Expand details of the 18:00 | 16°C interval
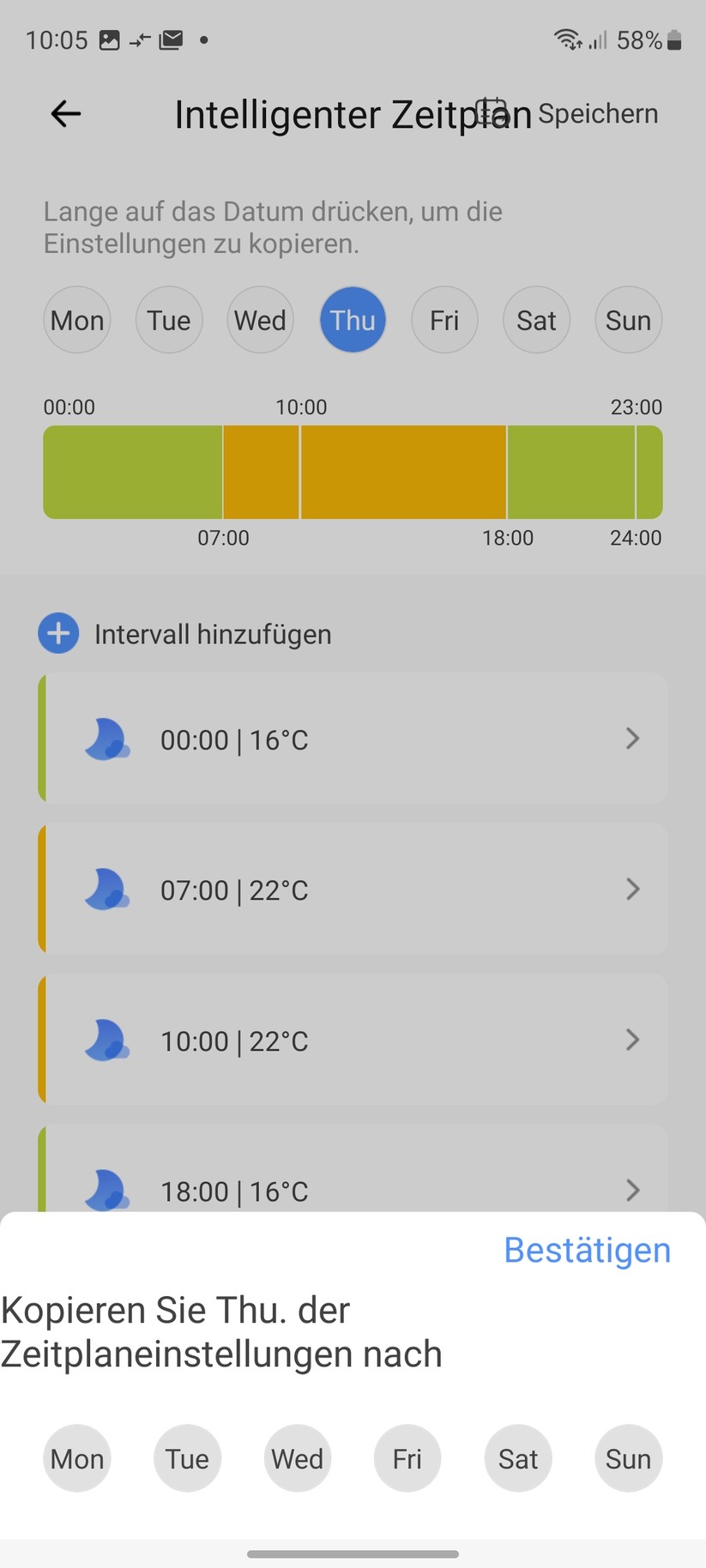The image size is (706, 1568). tap(632, 1191)
